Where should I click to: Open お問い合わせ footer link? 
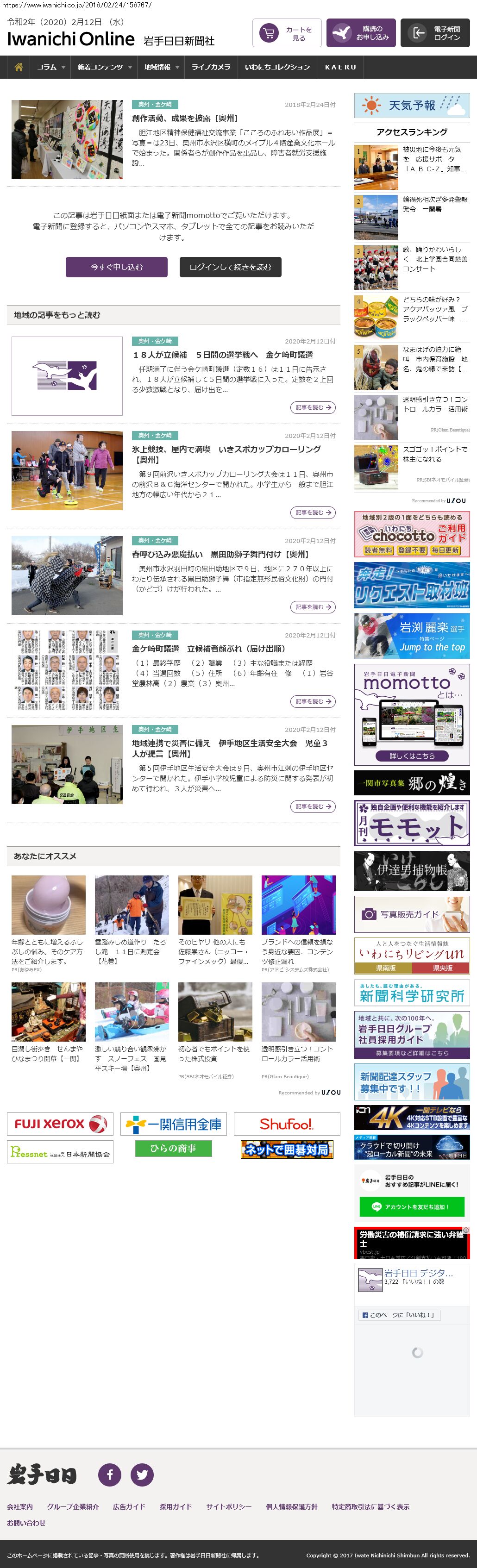(x=26, y=1522)
